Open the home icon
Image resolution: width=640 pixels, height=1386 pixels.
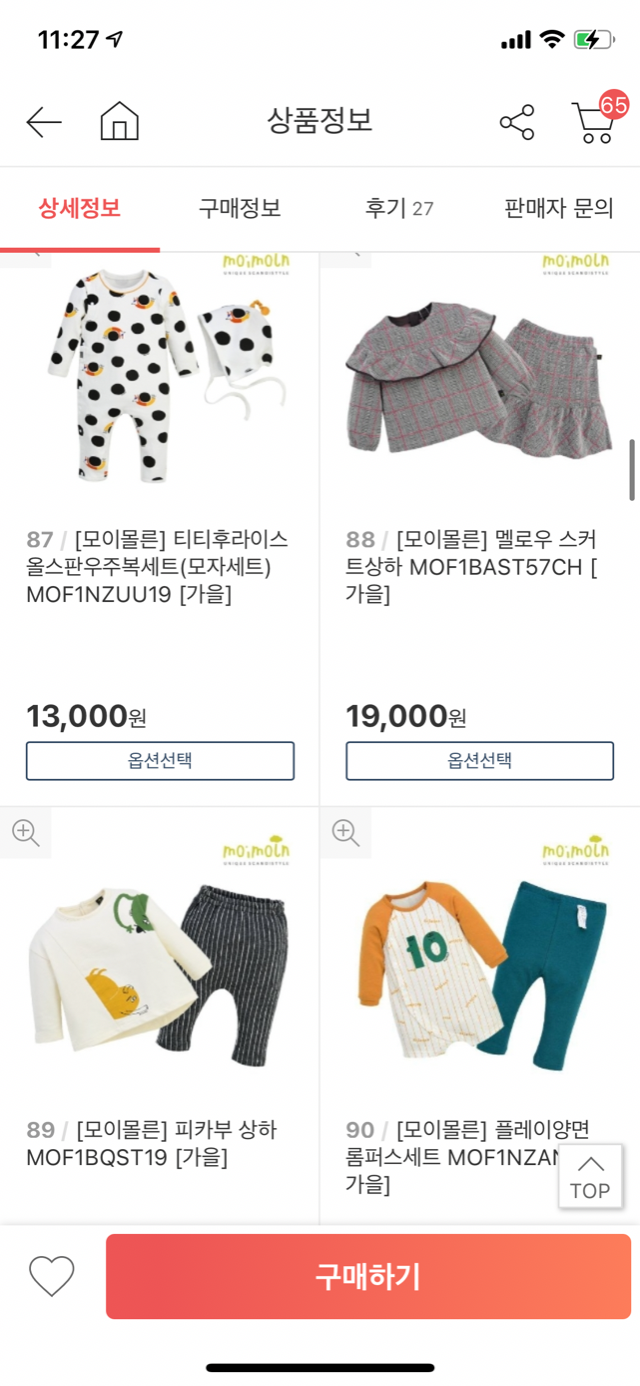pyautogui.click(x=119, y=123)
